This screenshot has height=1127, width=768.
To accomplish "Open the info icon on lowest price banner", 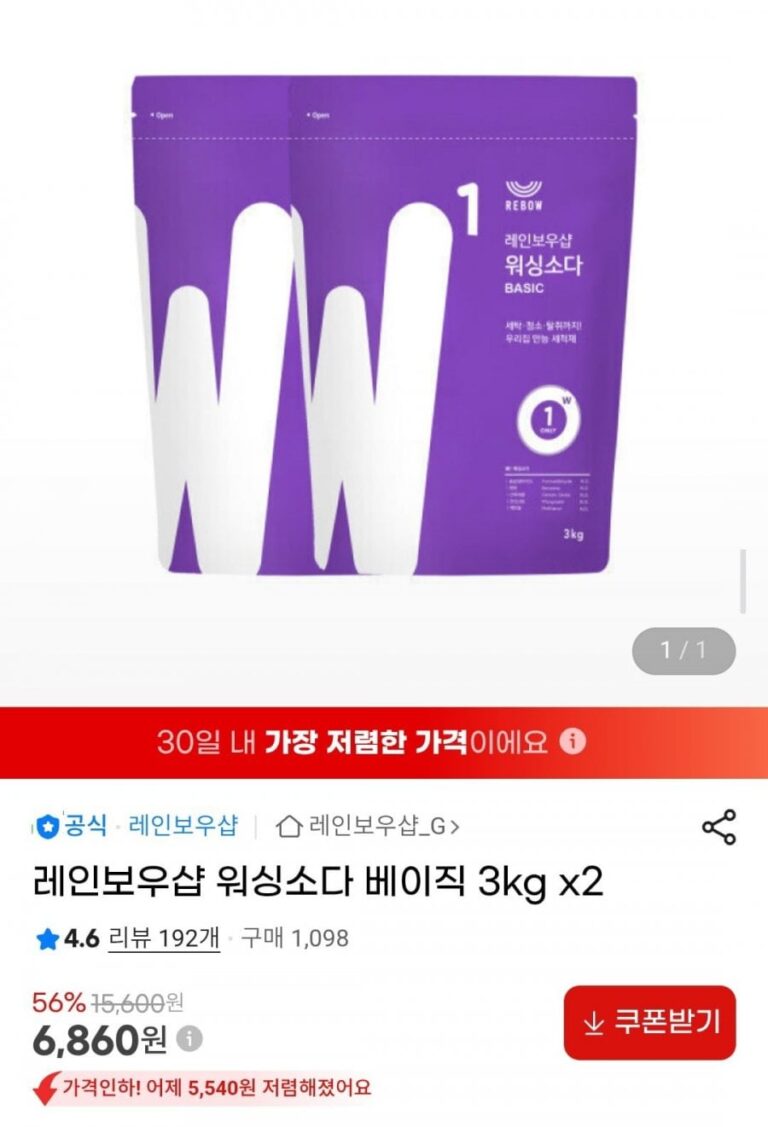I will click(573, 742).
